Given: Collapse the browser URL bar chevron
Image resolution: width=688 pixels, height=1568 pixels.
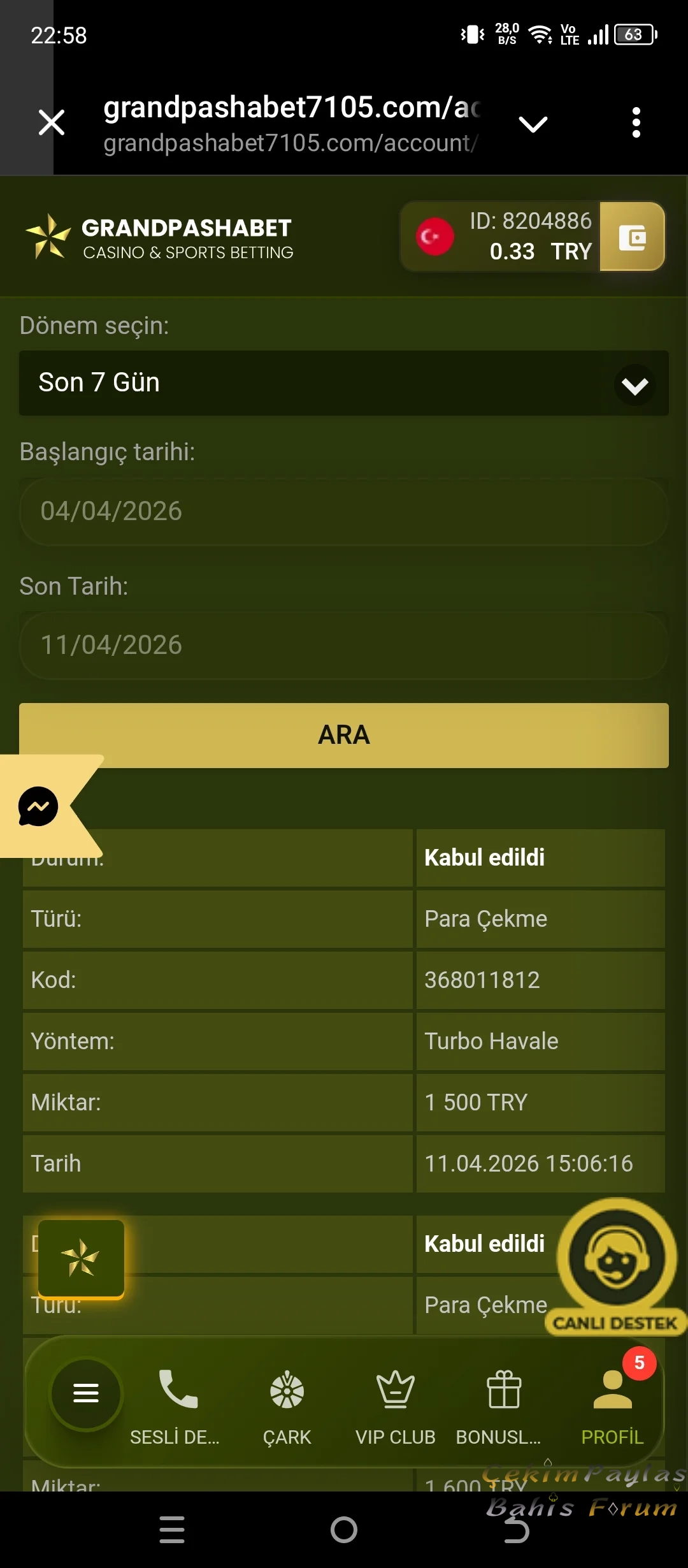Looking at the screenshot, I should (533, 122).
